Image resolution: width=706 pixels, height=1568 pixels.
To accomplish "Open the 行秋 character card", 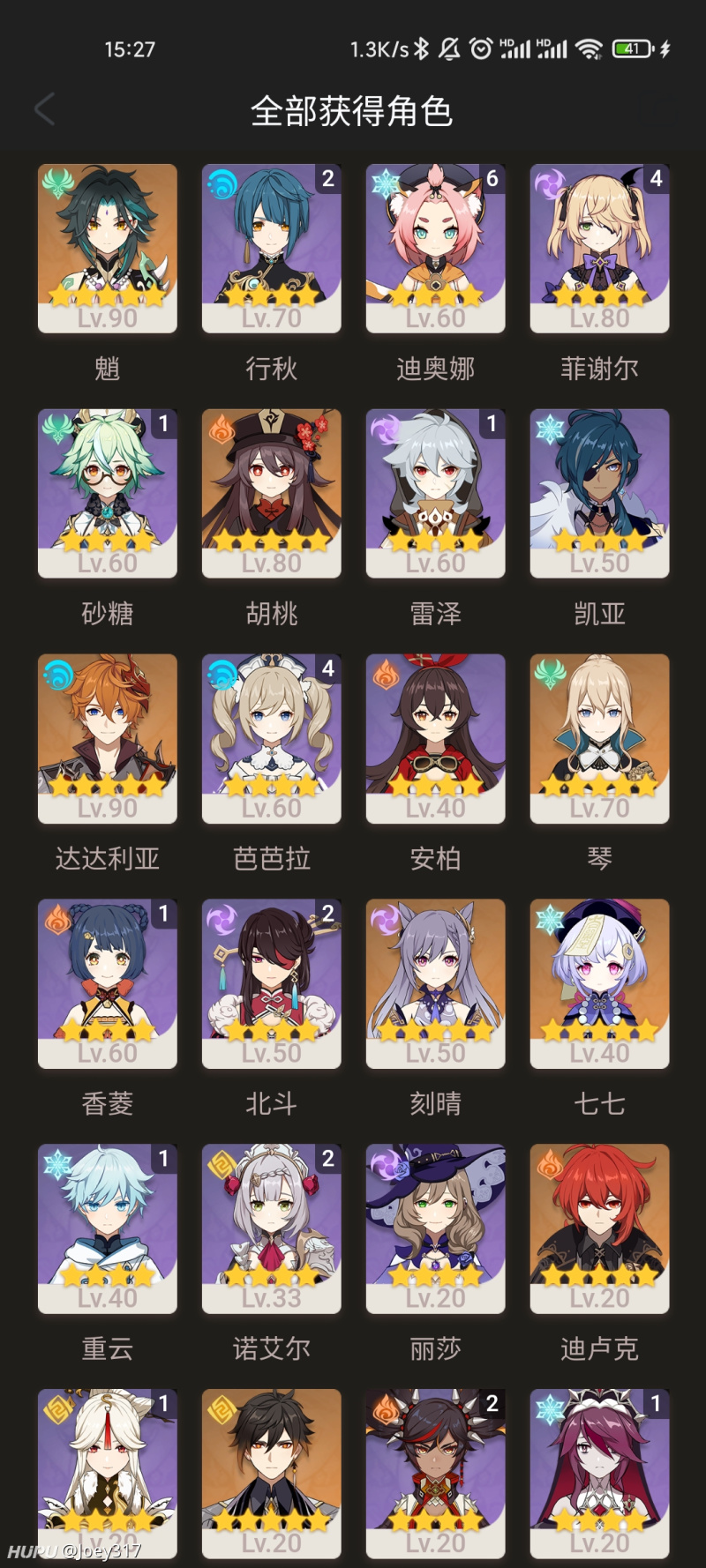I will 272,249.
